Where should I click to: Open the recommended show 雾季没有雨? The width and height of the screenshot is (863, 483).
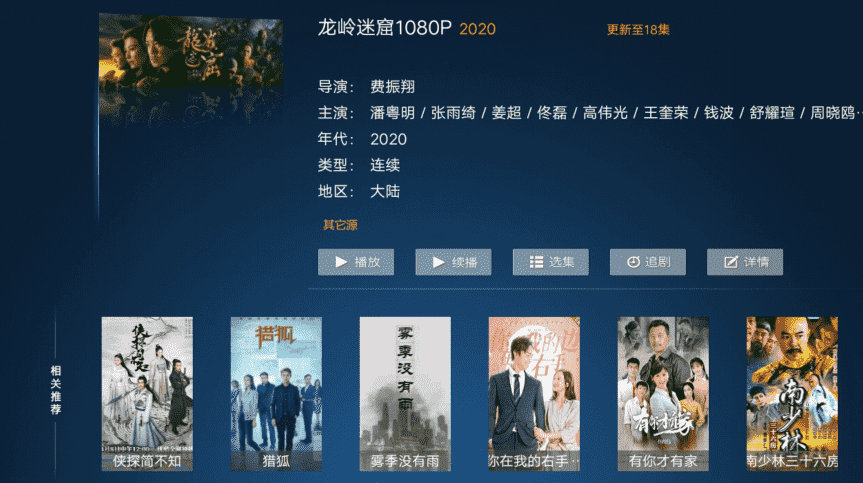pos(405,393)
